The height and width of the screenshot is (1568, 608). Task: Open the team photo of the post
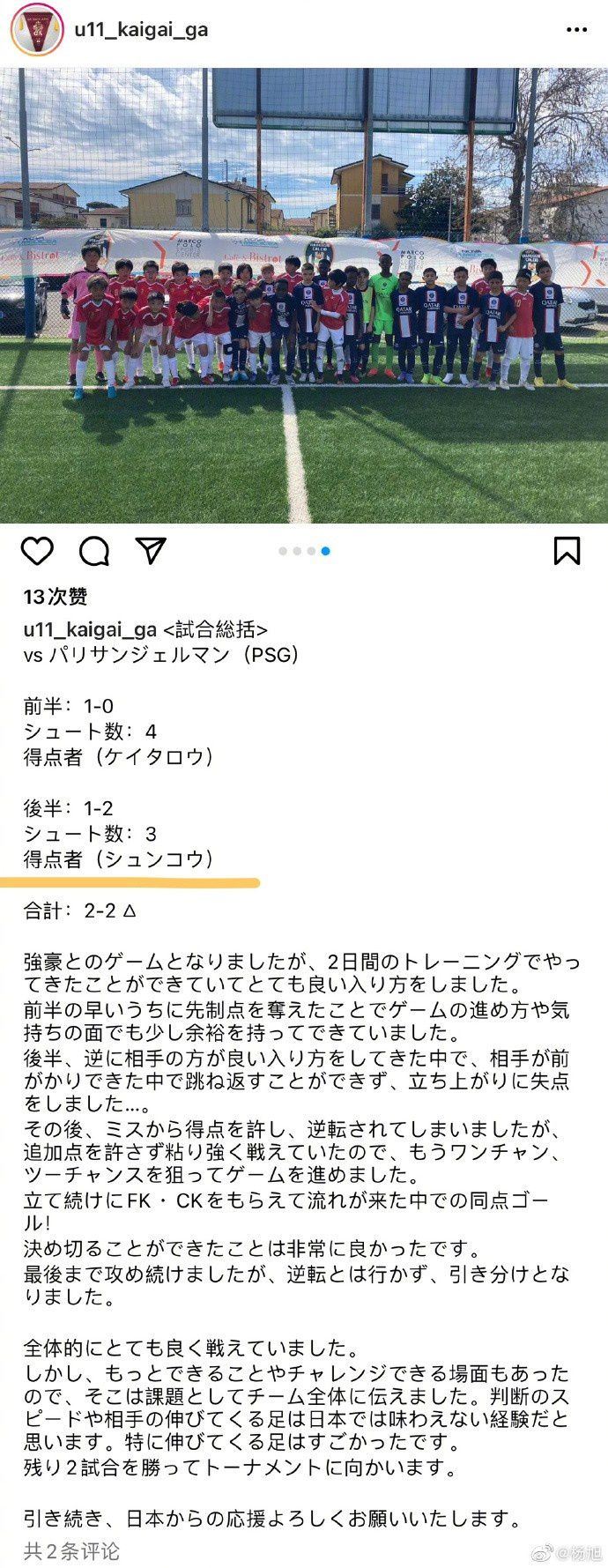coord(304,295)
